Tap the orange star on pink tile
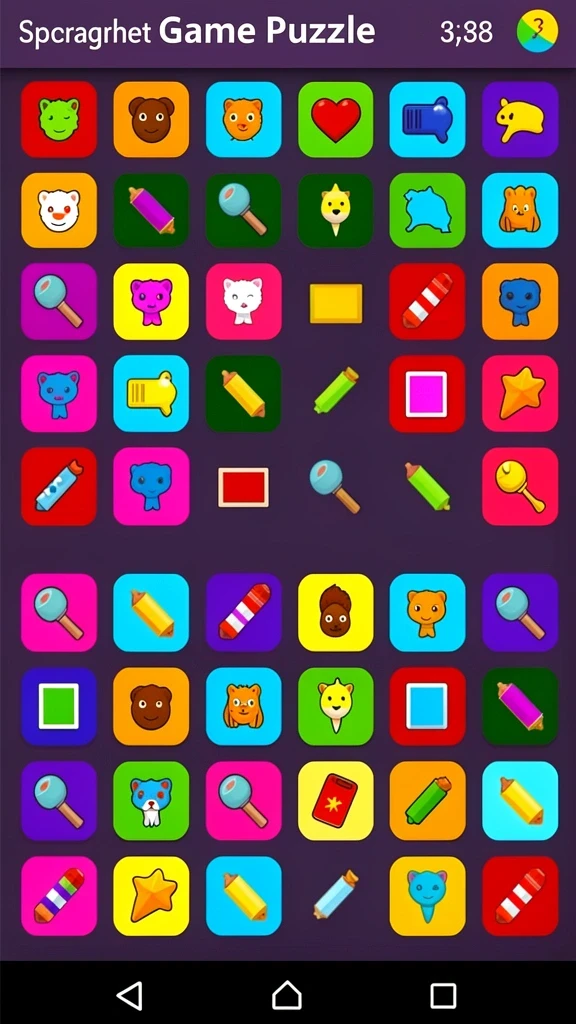This screenshot has width=576, height=1024. (520, 394)
